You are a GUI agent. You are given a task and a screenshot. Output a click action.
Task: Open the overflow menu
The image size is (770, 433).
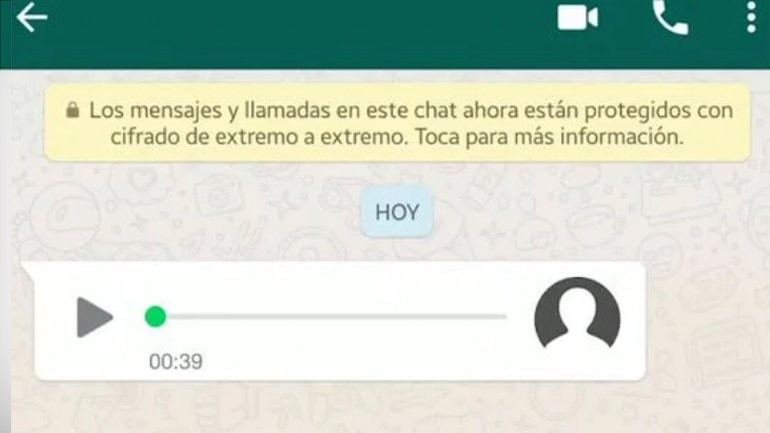point(752,17)
